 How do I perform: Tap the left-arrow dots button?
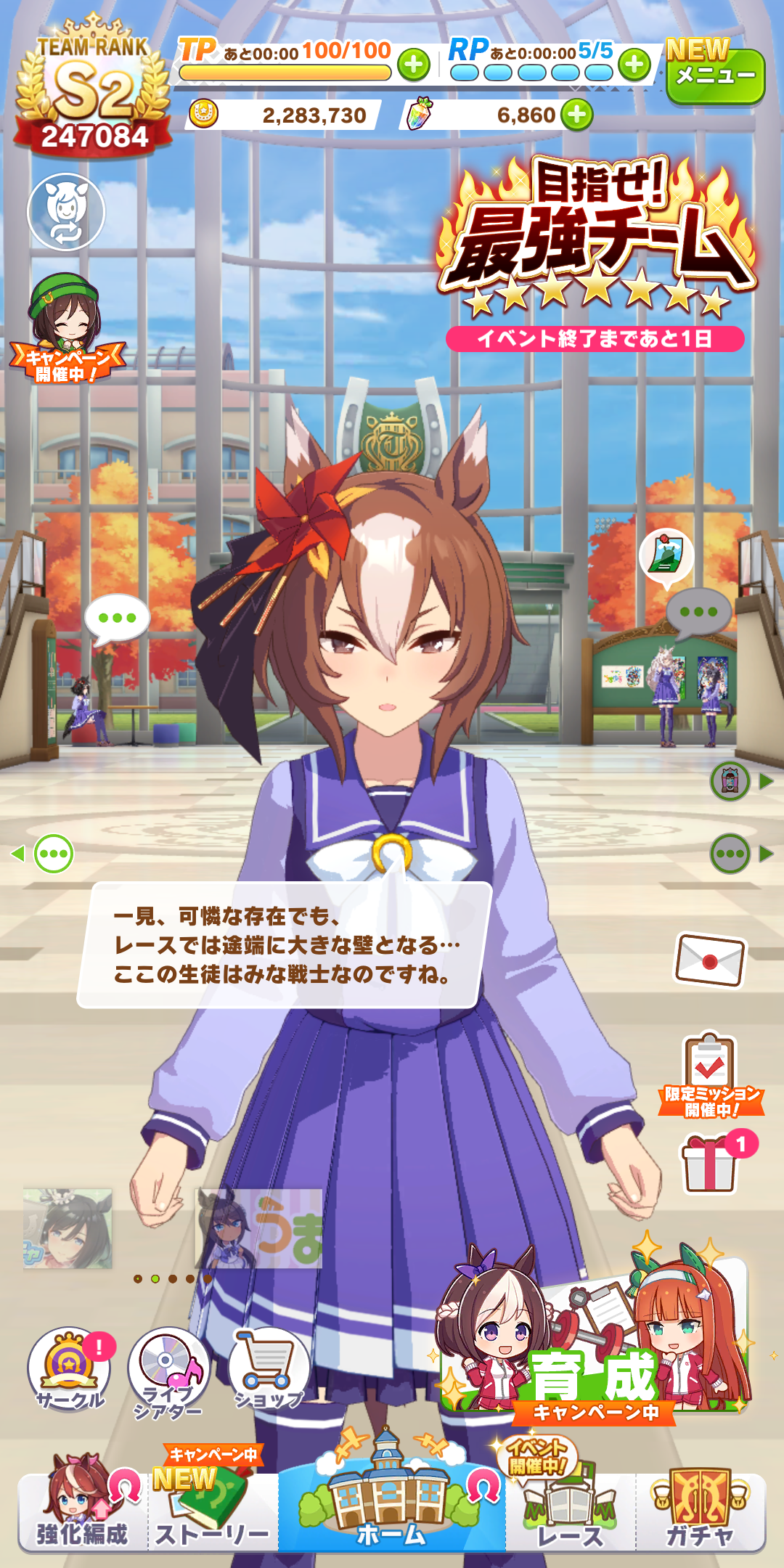[52, 854]
